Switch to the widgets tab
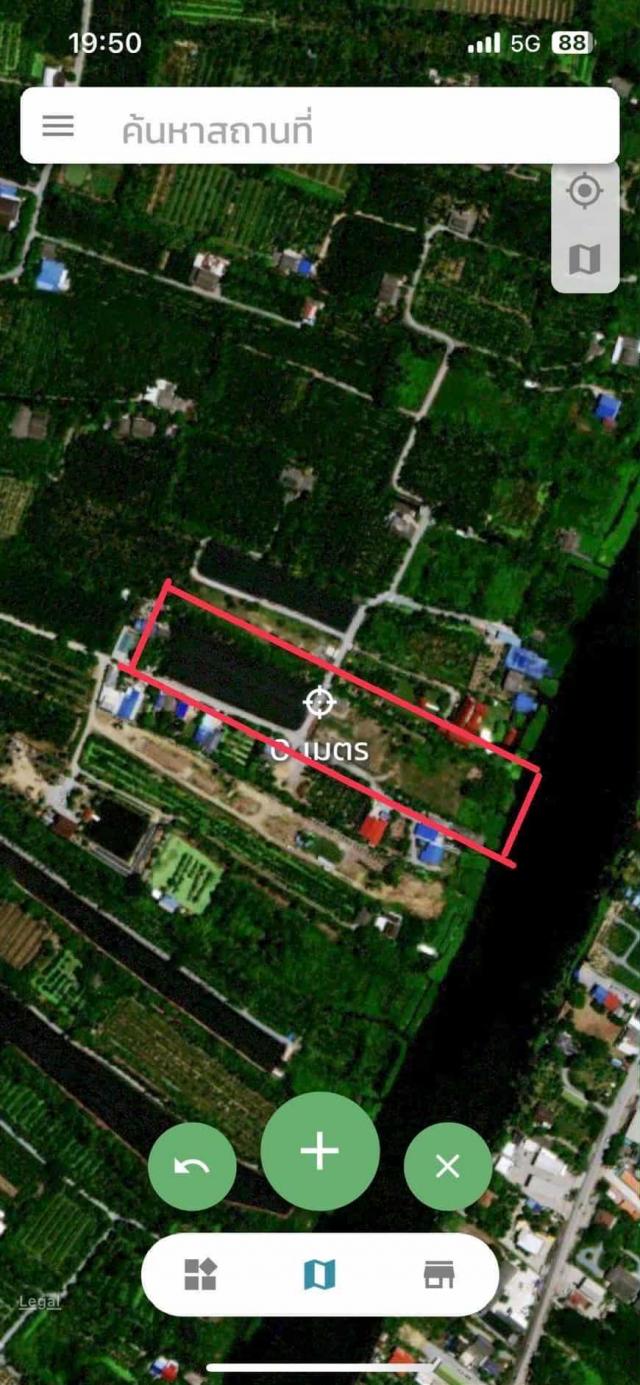Screen dimensions: 640x1385 201,1275
